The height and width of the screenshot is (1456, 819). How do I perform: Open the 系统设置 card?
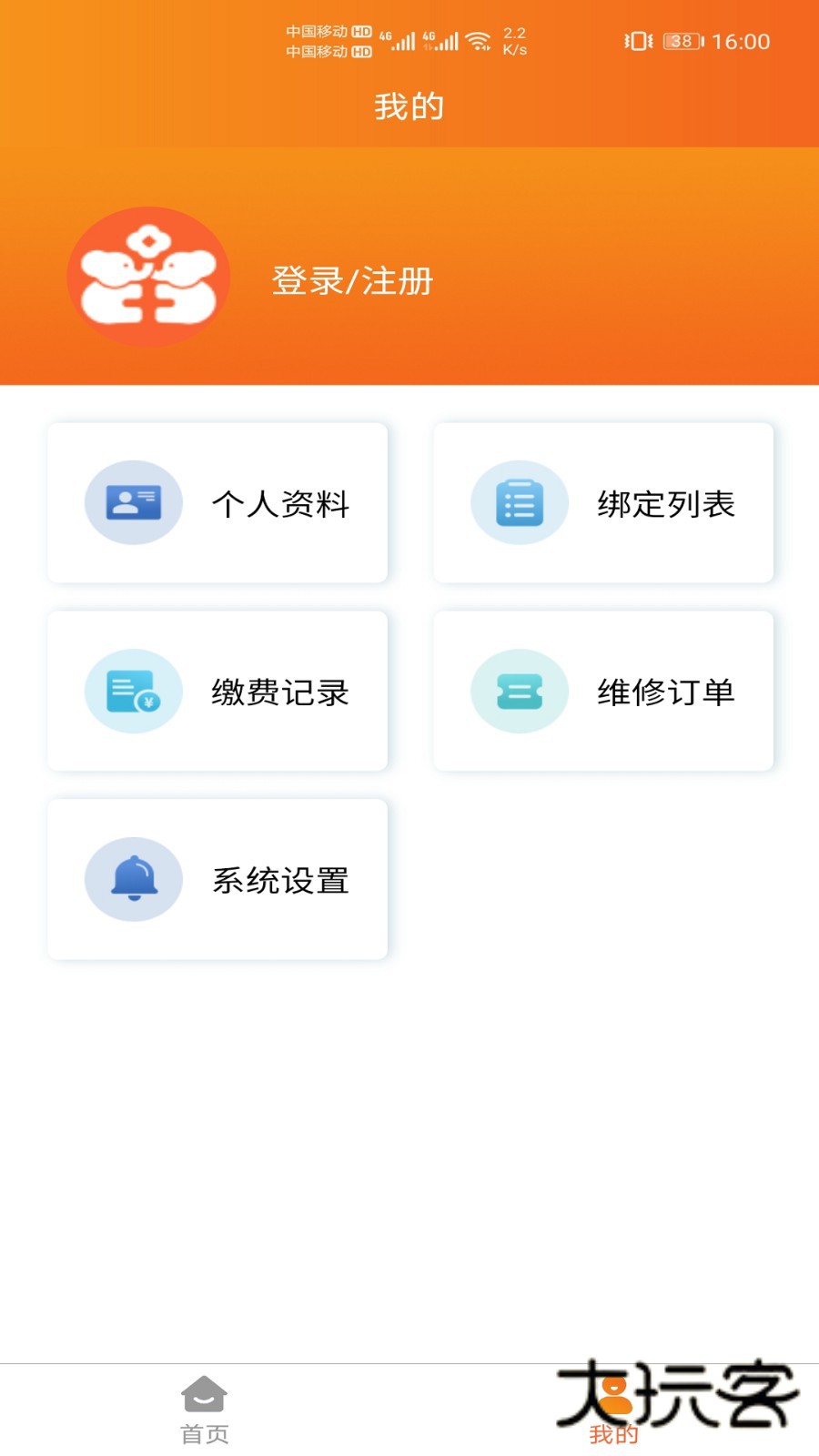(x=218, y=879)
